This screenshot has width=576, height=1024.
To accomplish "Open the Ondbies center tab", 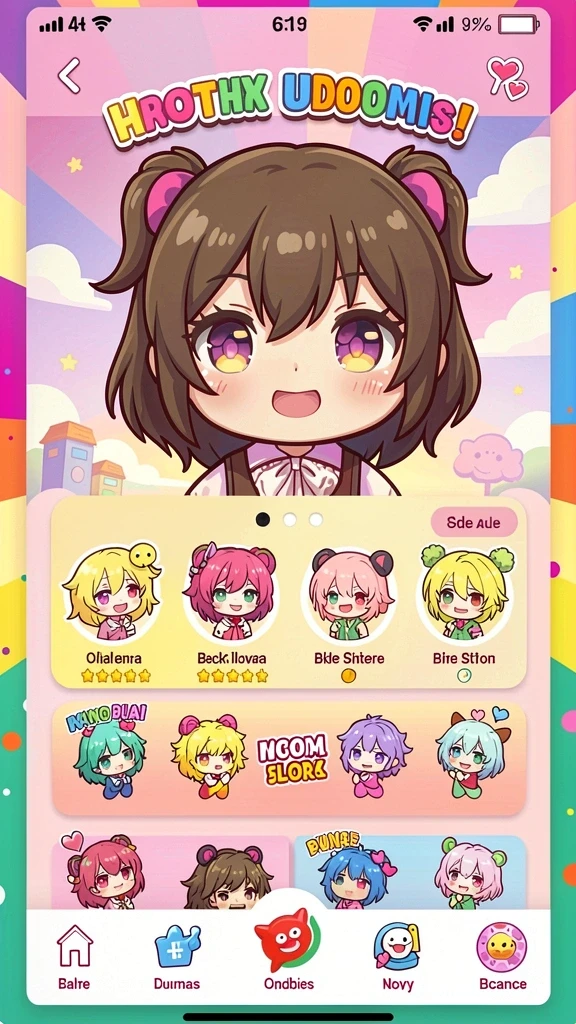I will [289, 950].
